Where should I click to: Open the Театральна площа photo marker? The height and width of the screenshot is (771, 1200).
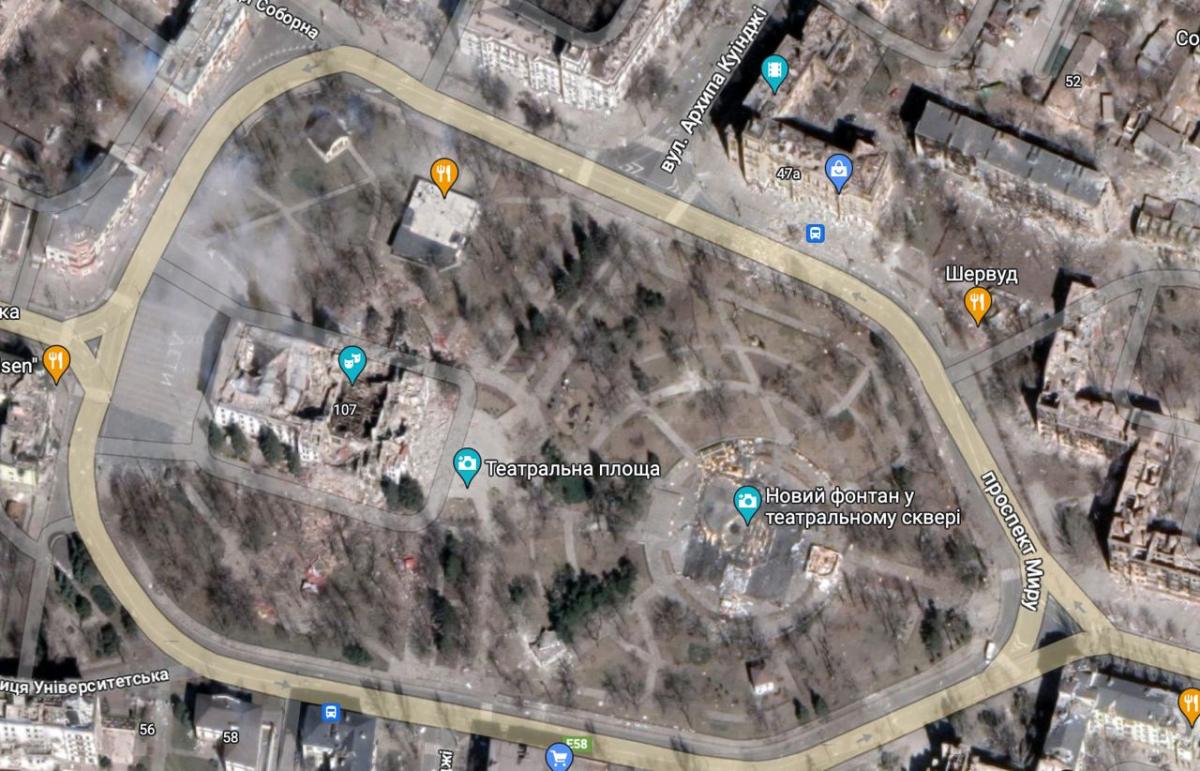pyautogui.click(x=466, y=464)
